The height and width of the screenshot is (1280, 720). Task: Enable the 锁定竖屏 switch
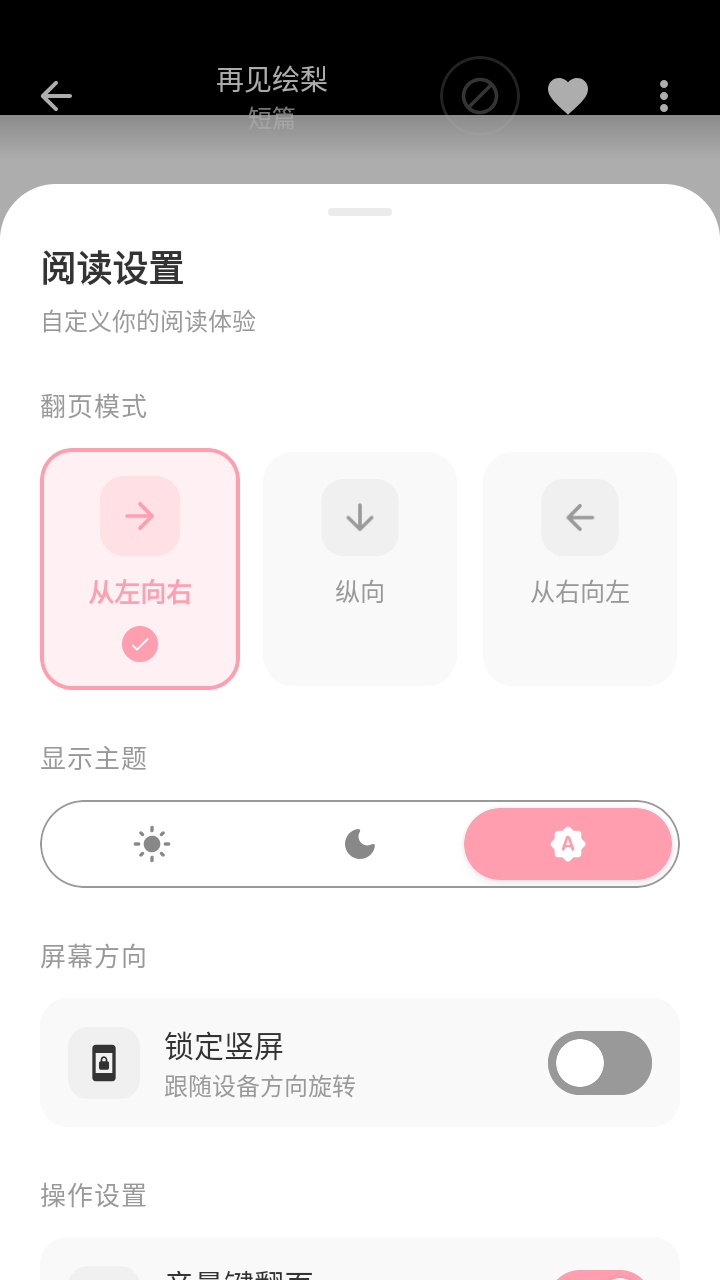(x=599, y=1063)
